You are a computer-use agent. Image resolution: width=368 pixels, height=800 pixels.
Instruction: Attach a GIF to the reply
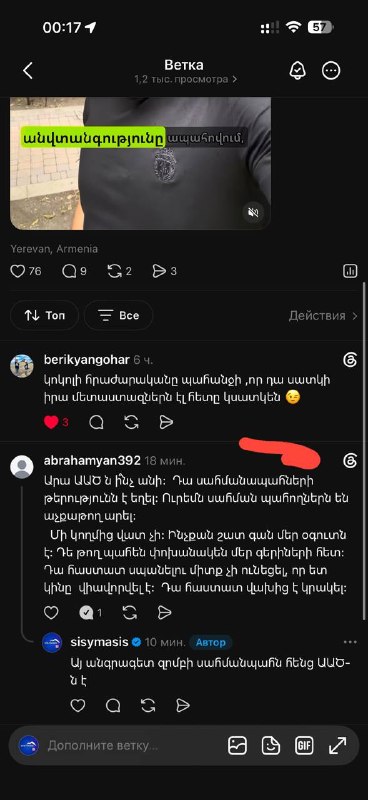click(x=304, y=745)
